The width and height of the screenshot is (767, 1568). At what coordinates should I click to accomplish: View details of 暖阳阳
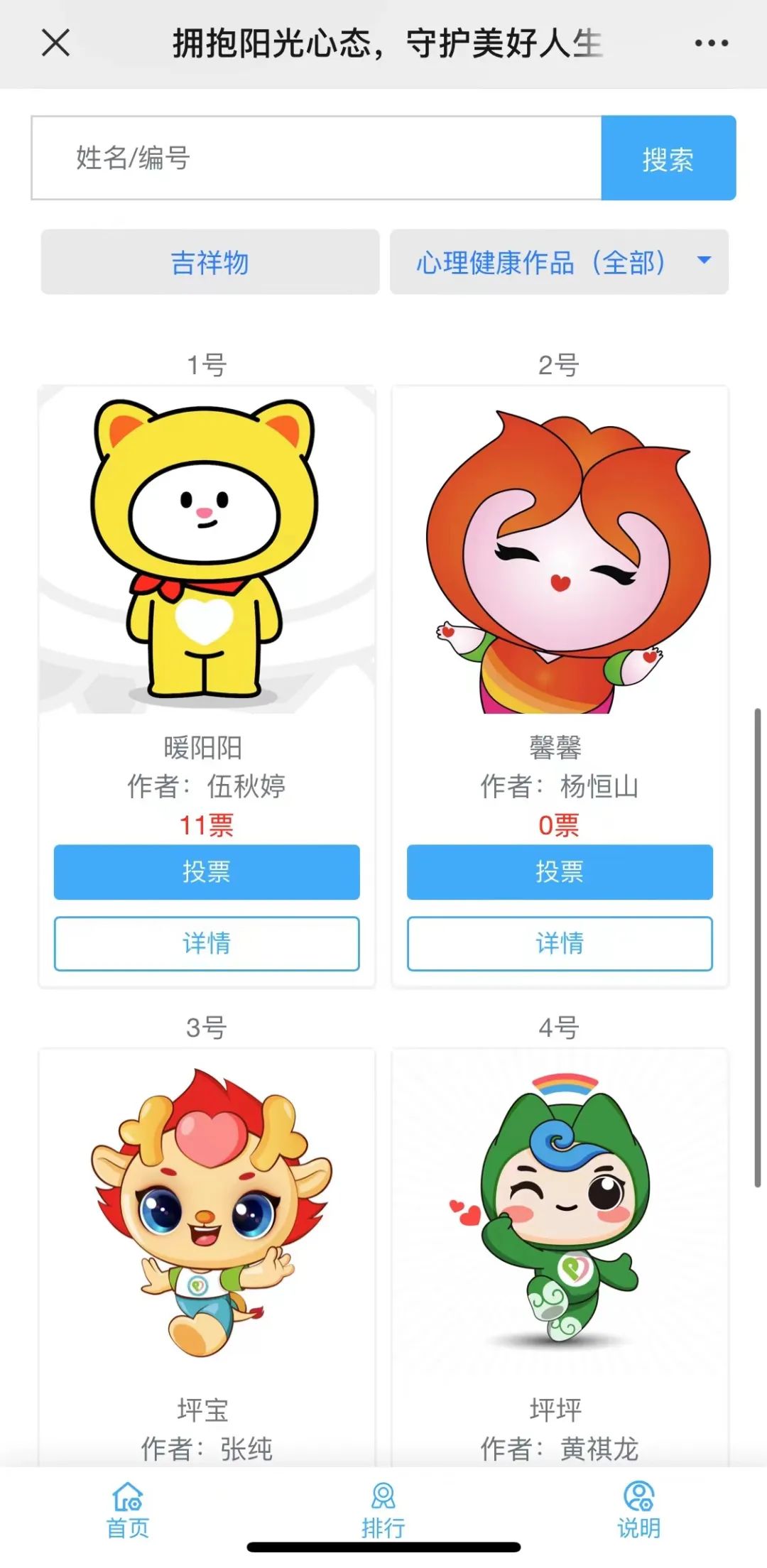coord(207,944)
